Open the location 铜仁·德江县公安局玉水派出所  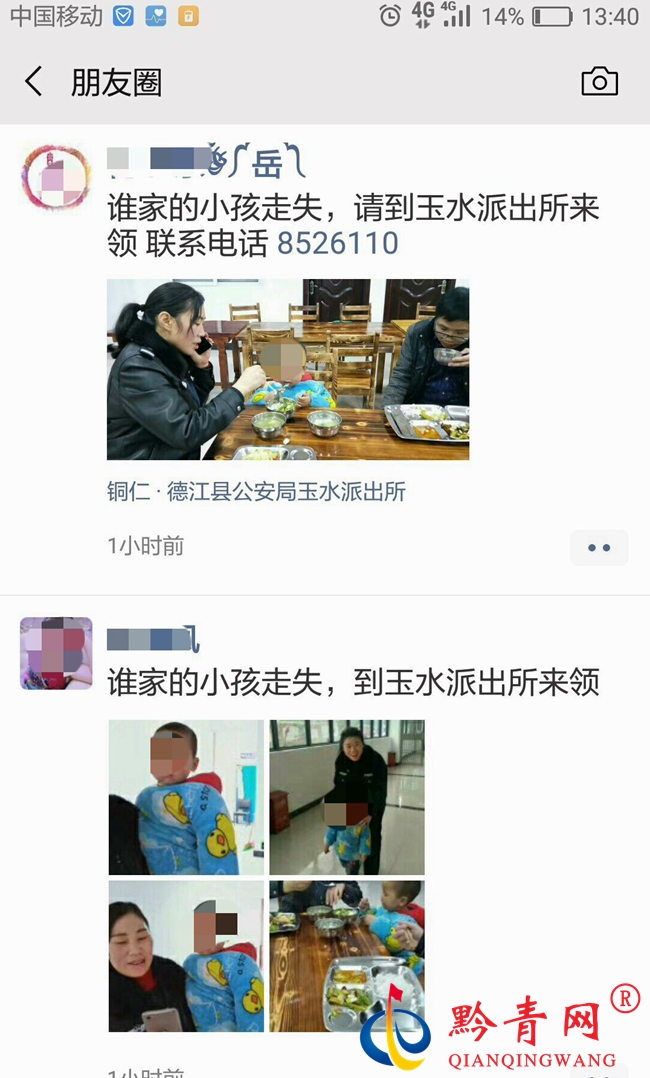click(x=256, y=491)
